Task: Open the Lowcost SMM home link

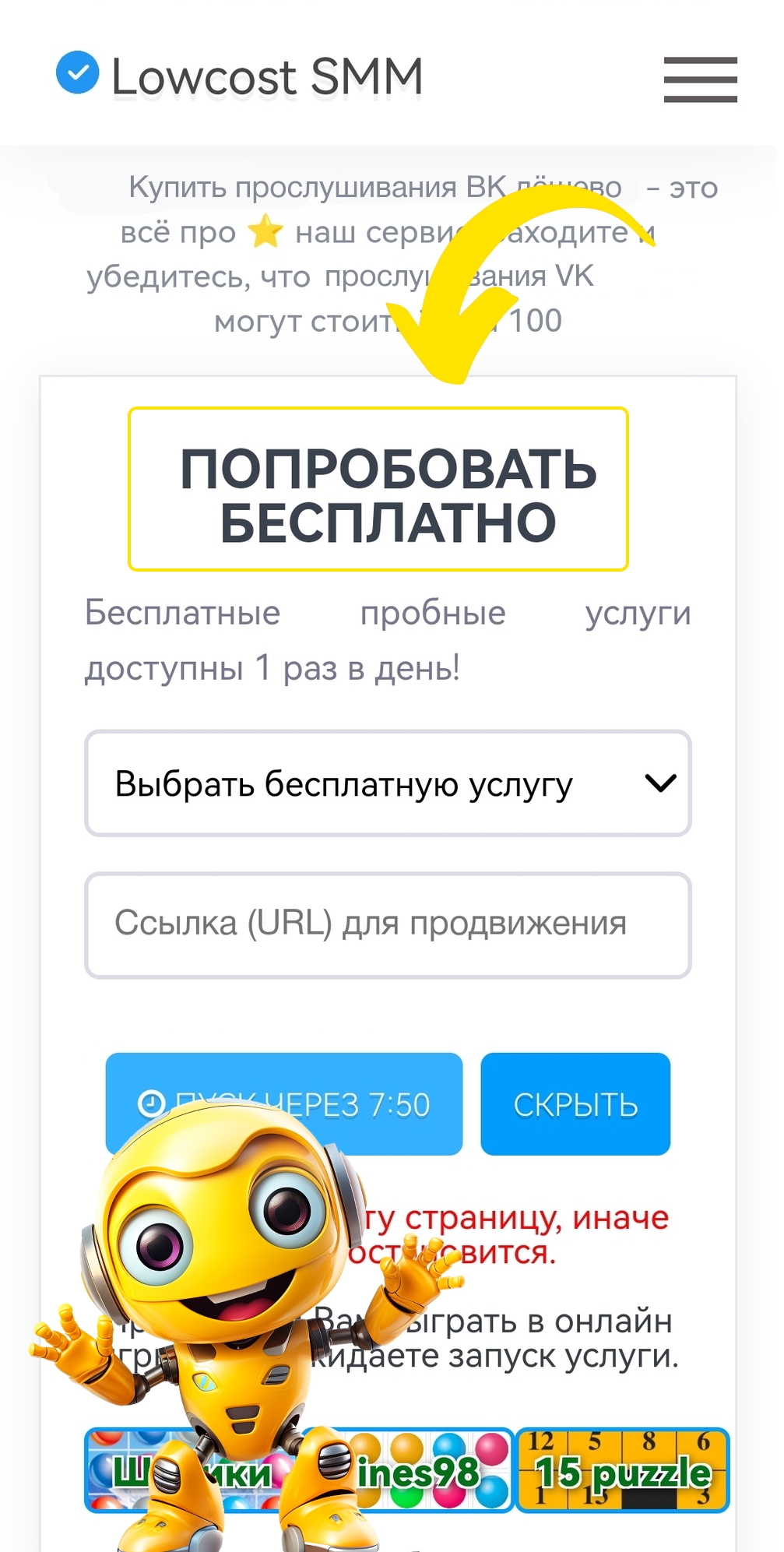Action: [241, 76]
